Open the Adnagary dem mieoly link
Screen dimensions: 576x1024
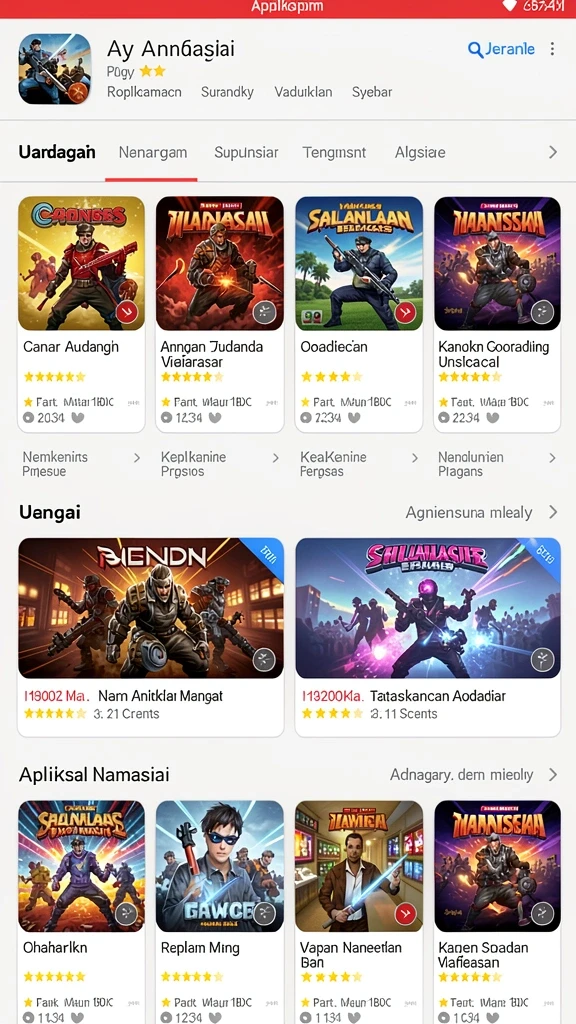coord(473,775)
